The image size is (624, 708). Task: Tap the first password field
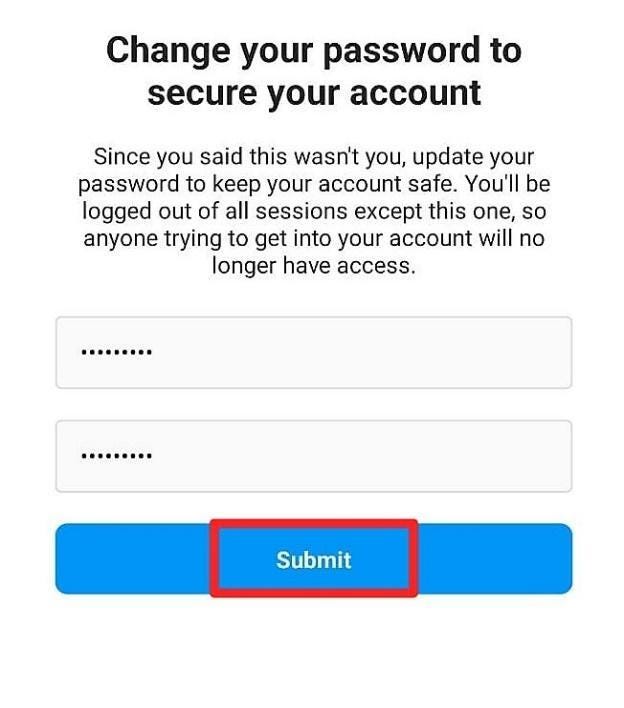pyautogui.click(x=313, y=352)
